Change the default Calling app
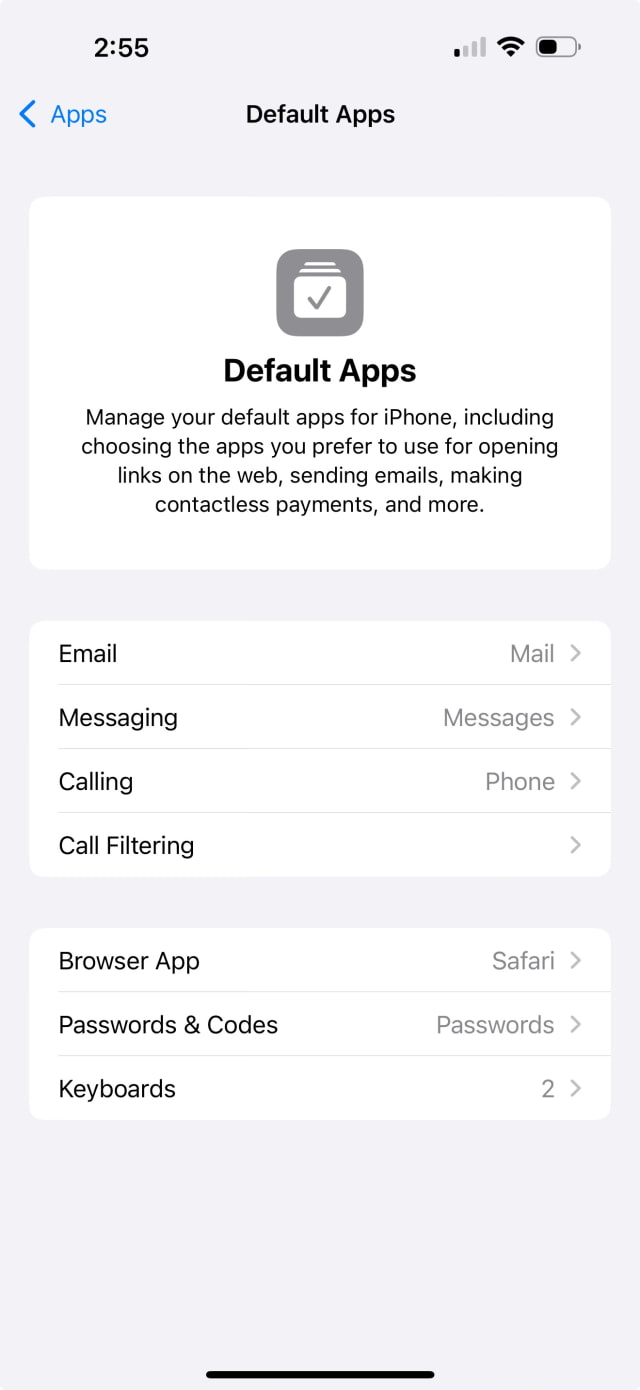Screen dimensions: 640x1390 point(320,781)
